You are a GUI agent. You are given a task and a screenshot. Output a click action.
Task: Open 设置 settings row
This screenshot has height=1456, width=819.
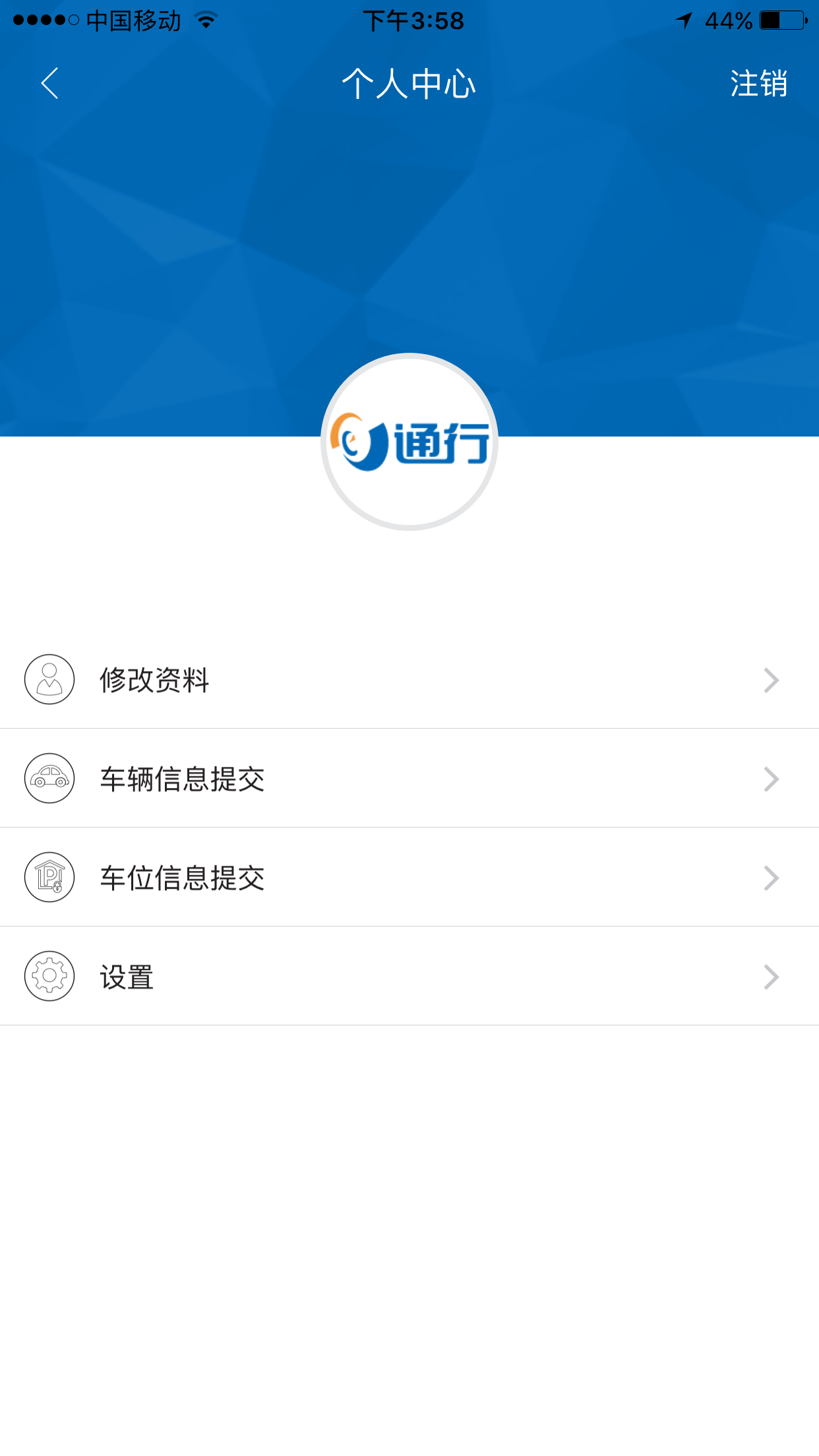(409, 977)
